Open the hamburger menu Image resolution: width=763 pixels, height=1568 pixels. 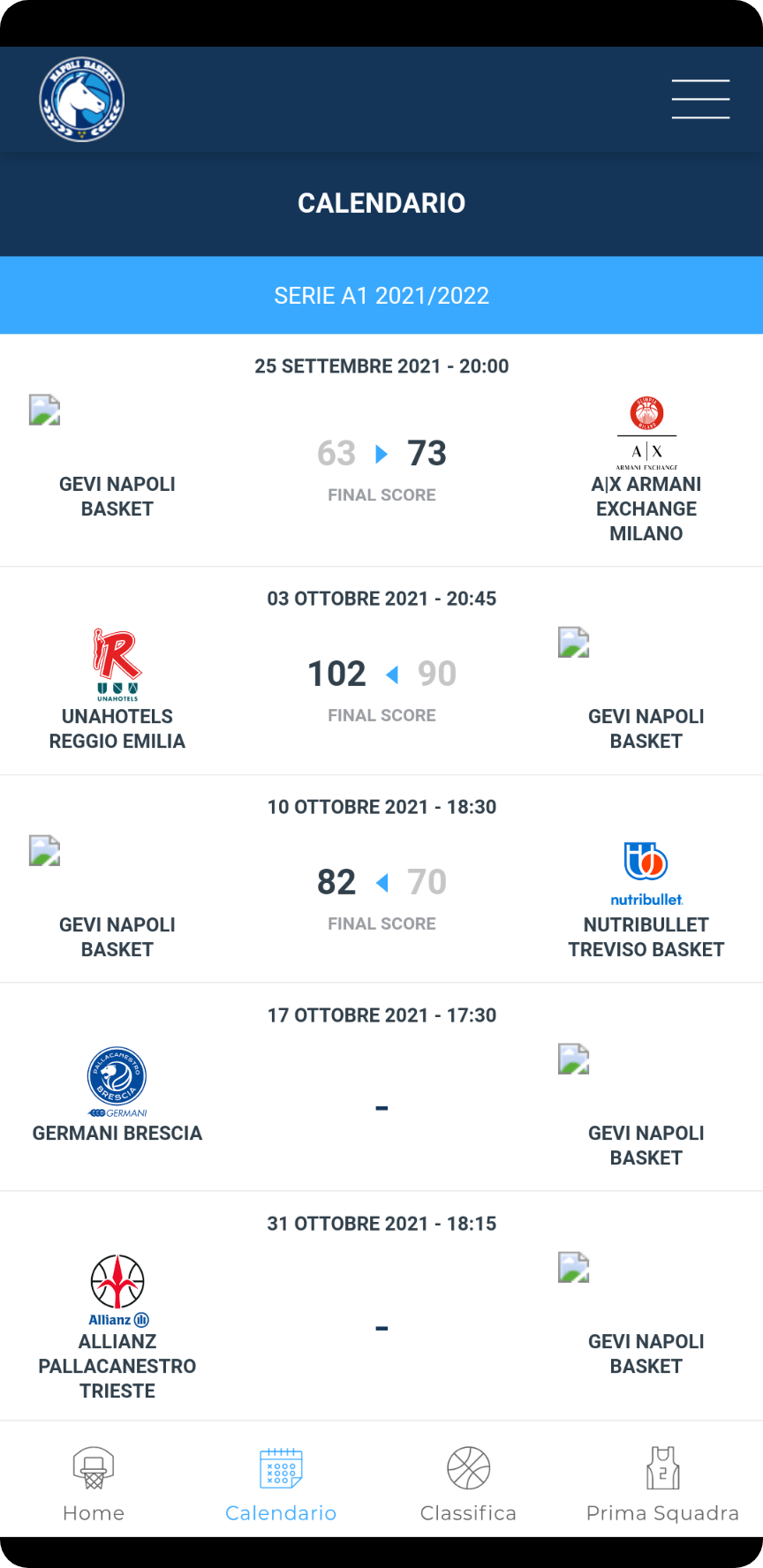tap(699, 99)
